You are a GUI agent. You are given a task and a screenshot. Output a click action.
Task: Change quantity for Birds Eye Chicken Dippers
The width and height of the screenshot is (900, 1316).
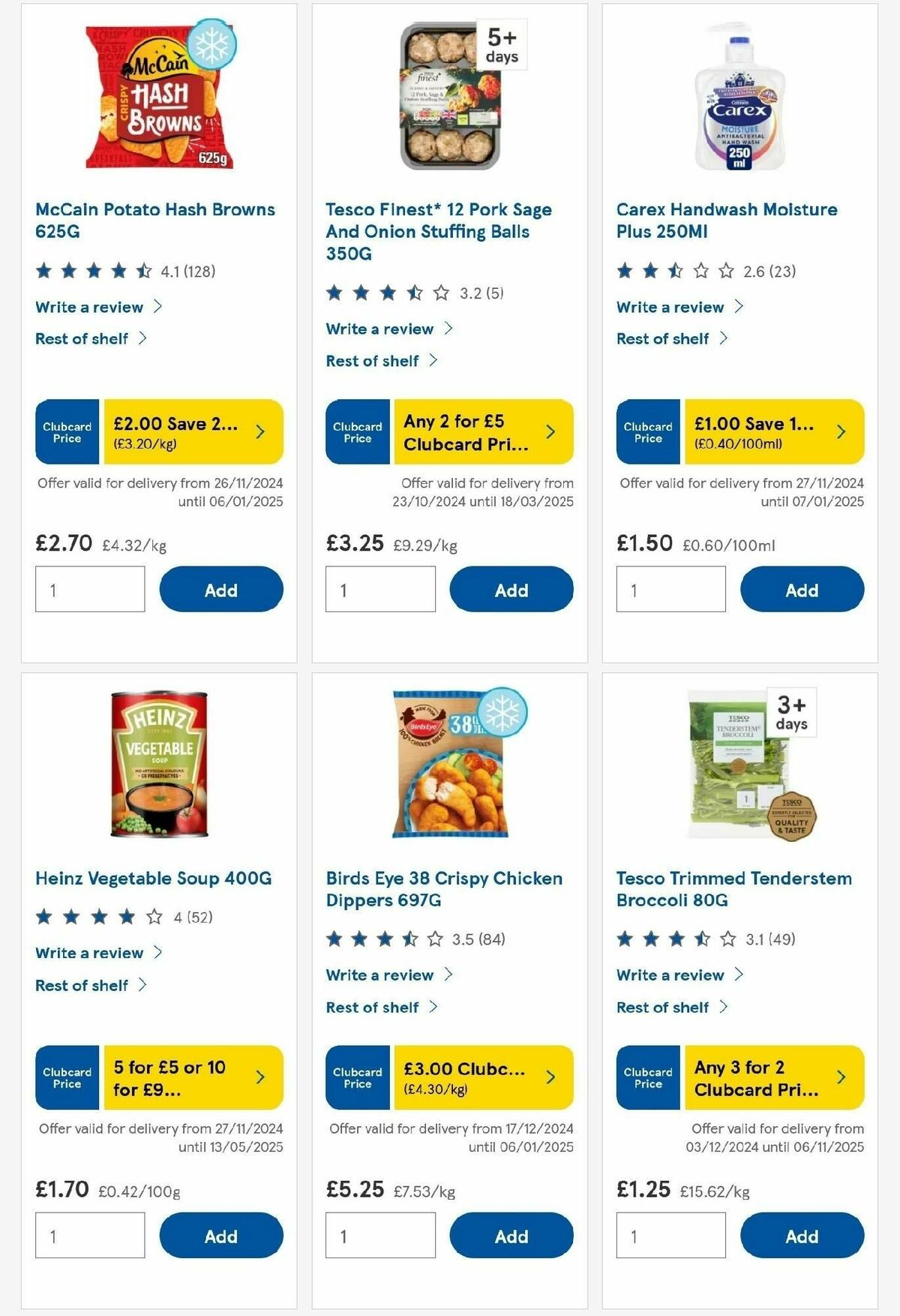pyautogui.click(x=380, y=1236)
